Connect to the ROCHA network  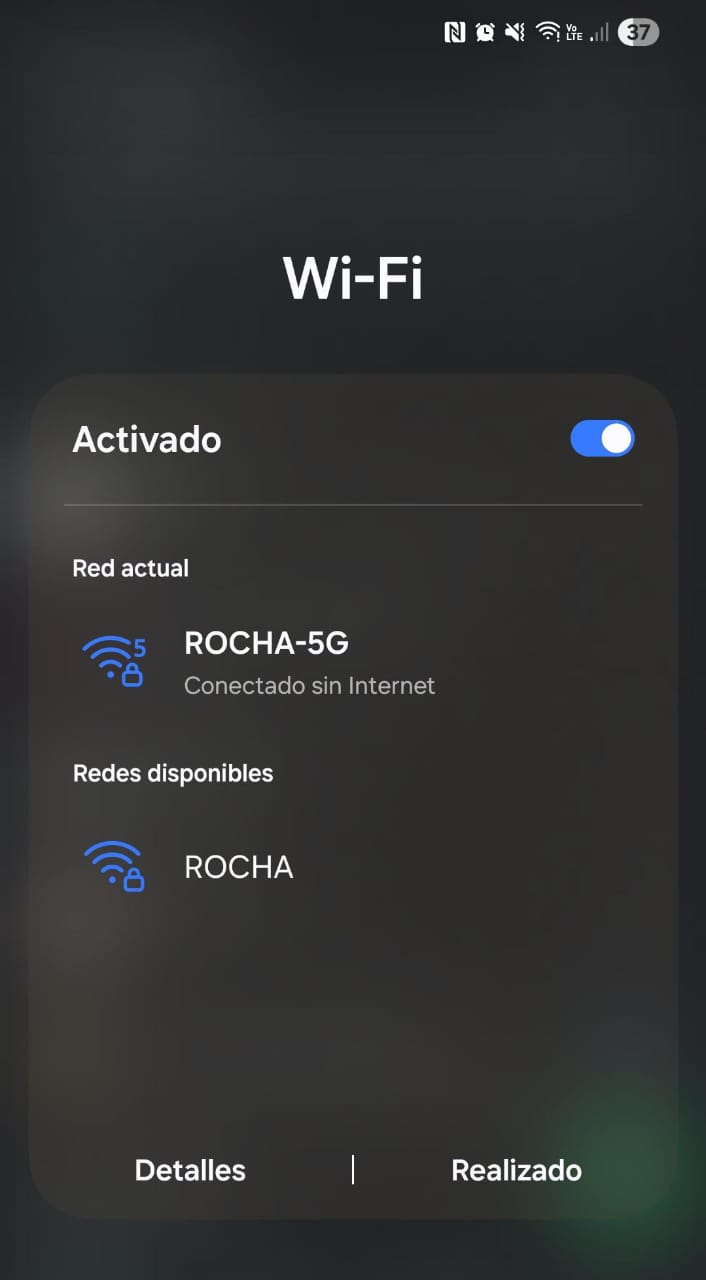tap(239, 867)
